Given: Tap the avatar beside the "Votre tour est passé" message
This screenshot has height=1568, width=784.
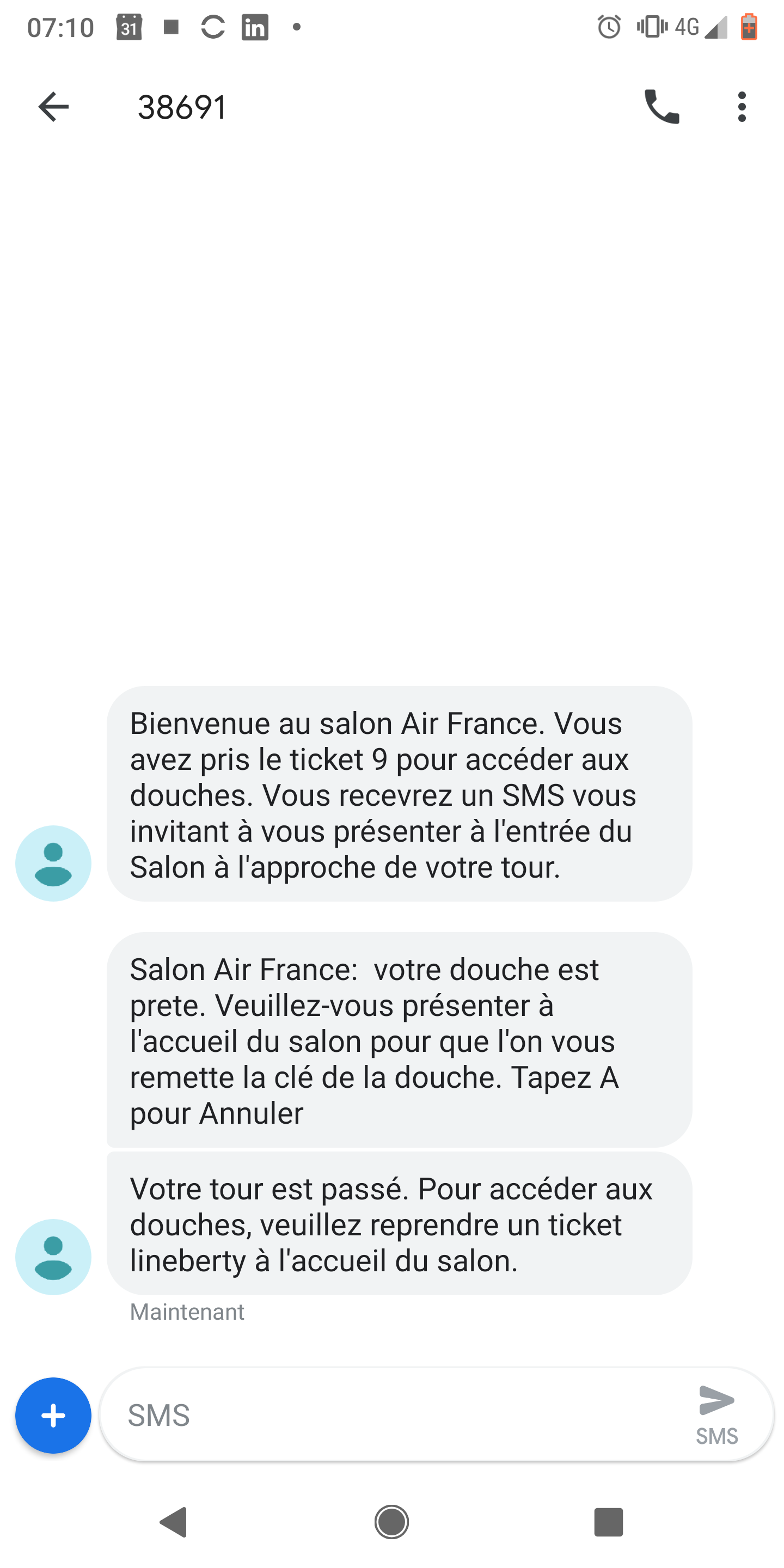Looking at the screenshot, I should (53, 1257).
